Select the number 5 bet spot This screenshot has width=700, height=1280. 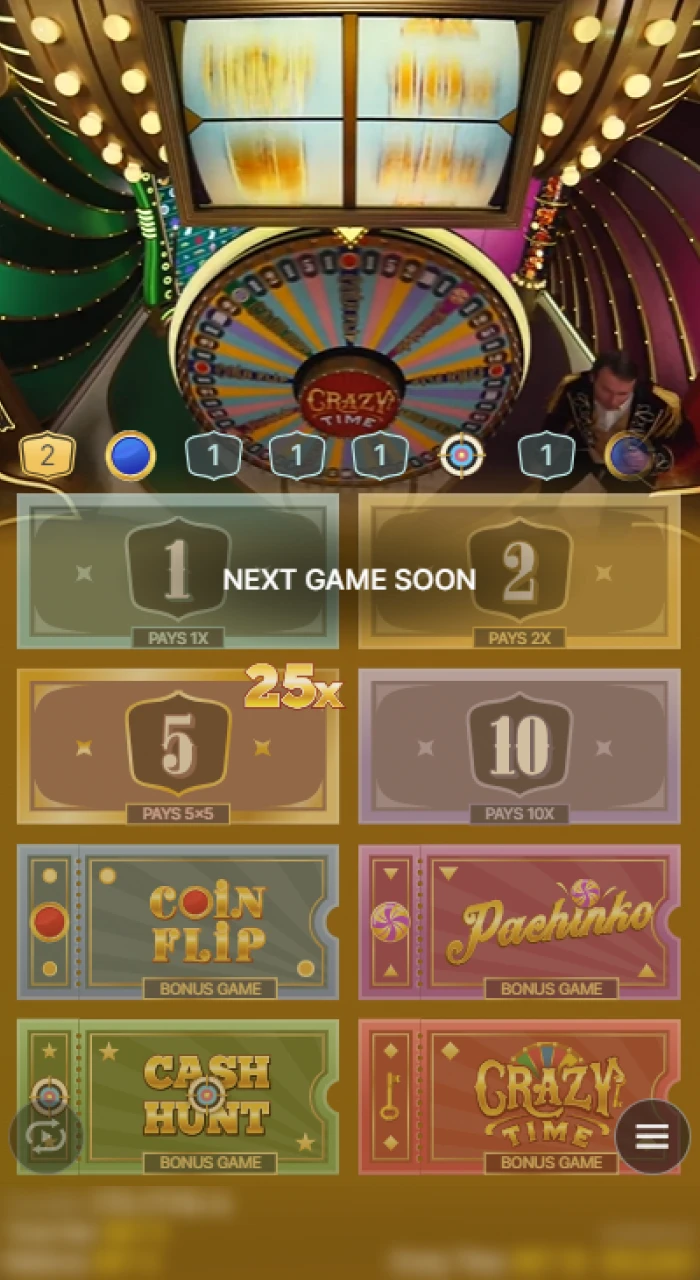tap(178, 746)
